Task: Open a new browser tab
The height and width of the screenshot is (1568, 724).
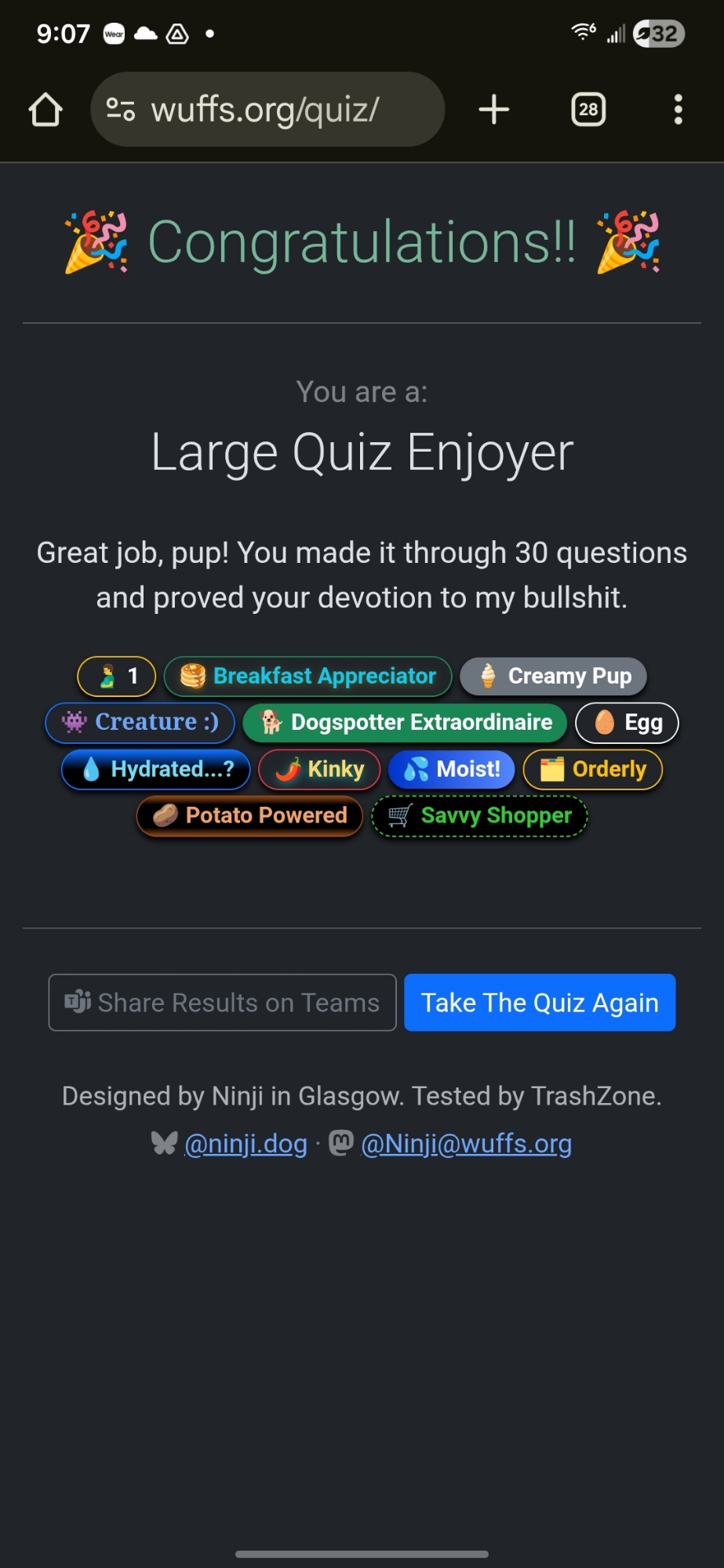Action: (x=494, y=110)
